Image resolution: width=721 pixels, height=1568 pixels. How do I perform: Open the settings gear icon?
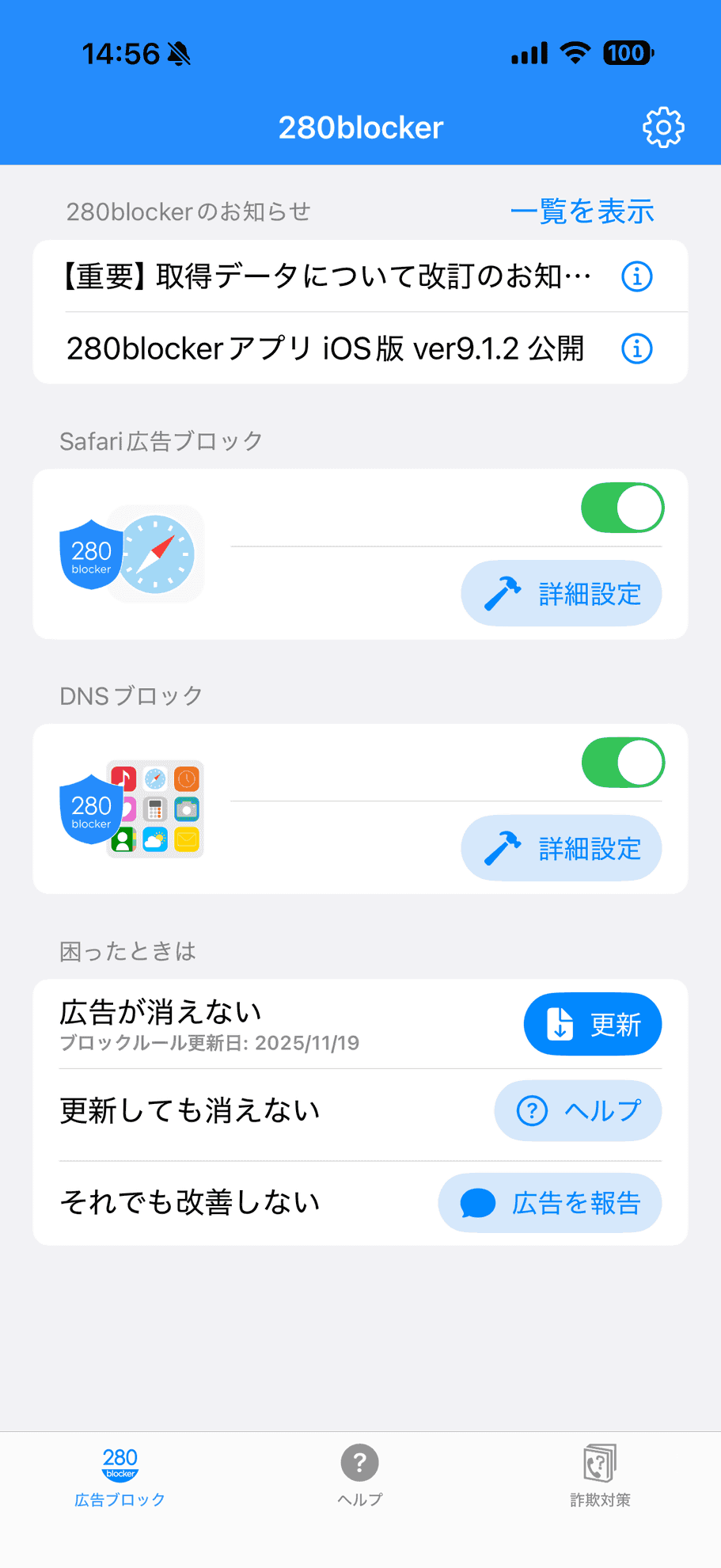[662, 127]
